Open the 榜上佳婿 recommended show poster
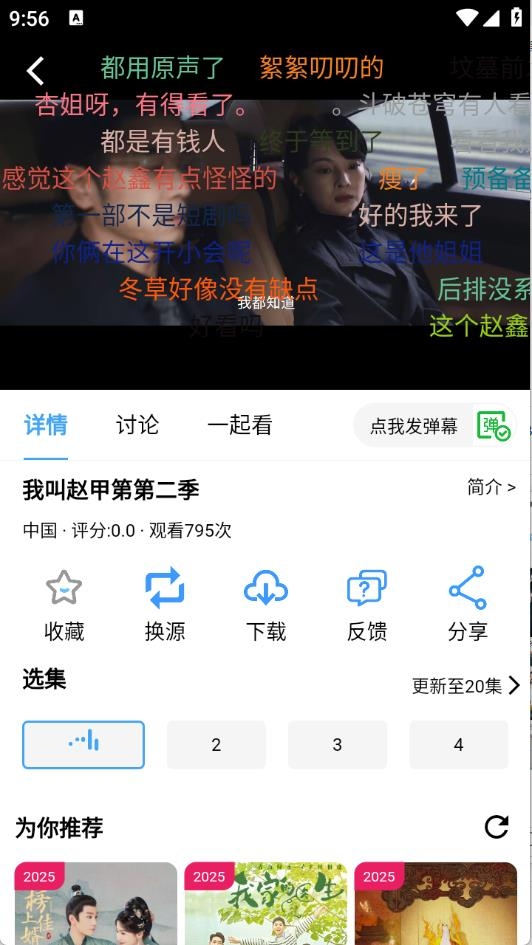 pos(96,903)
